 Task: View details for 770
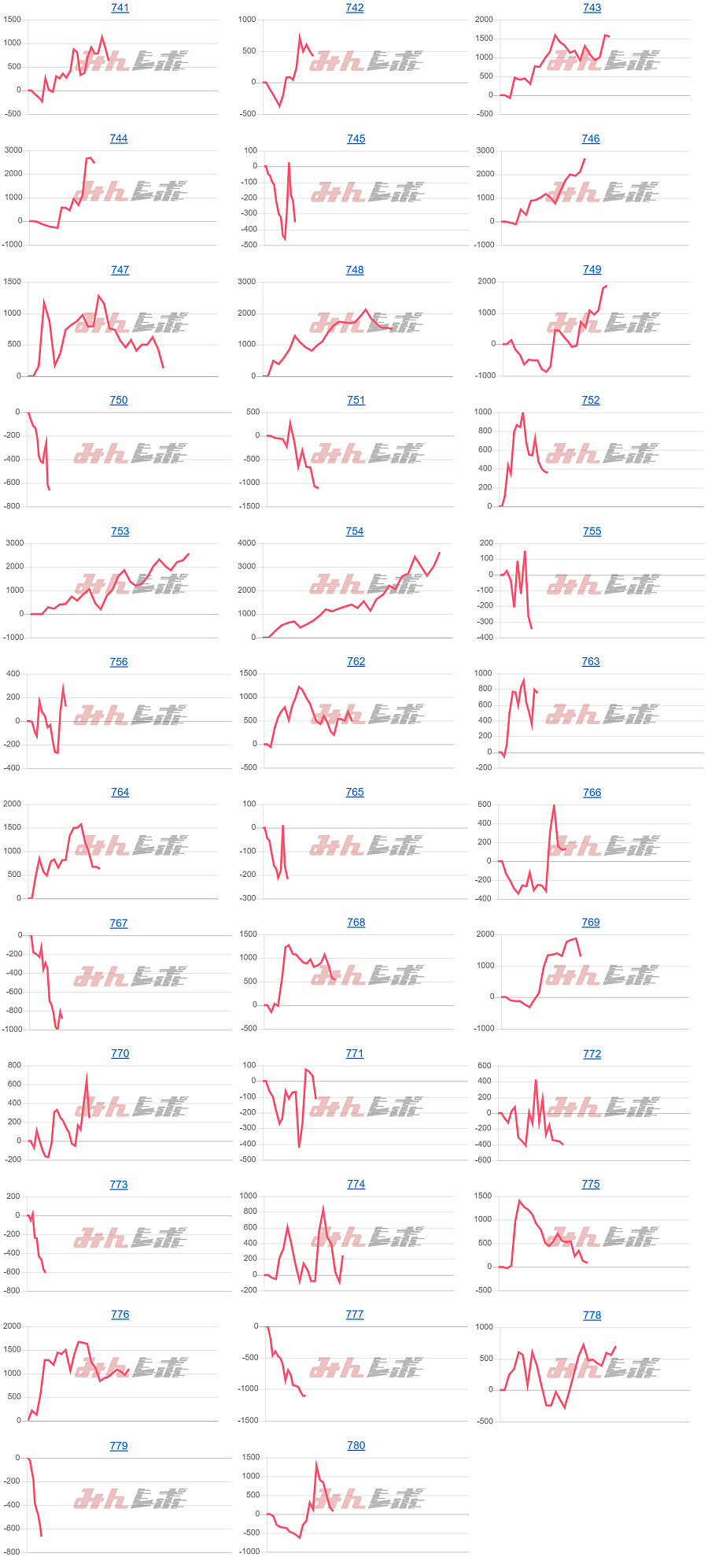[120, 1053]
